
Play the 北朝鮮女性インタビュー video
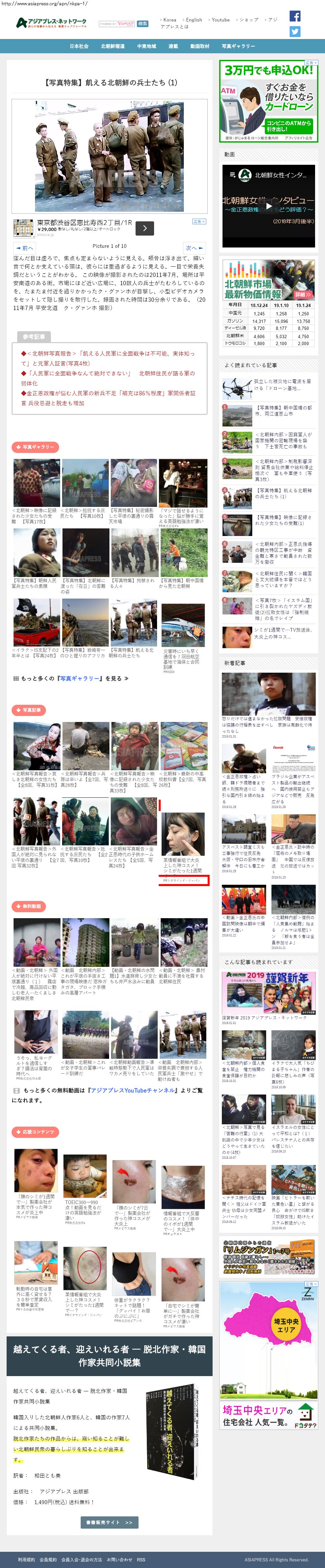(x=268, y=206)
